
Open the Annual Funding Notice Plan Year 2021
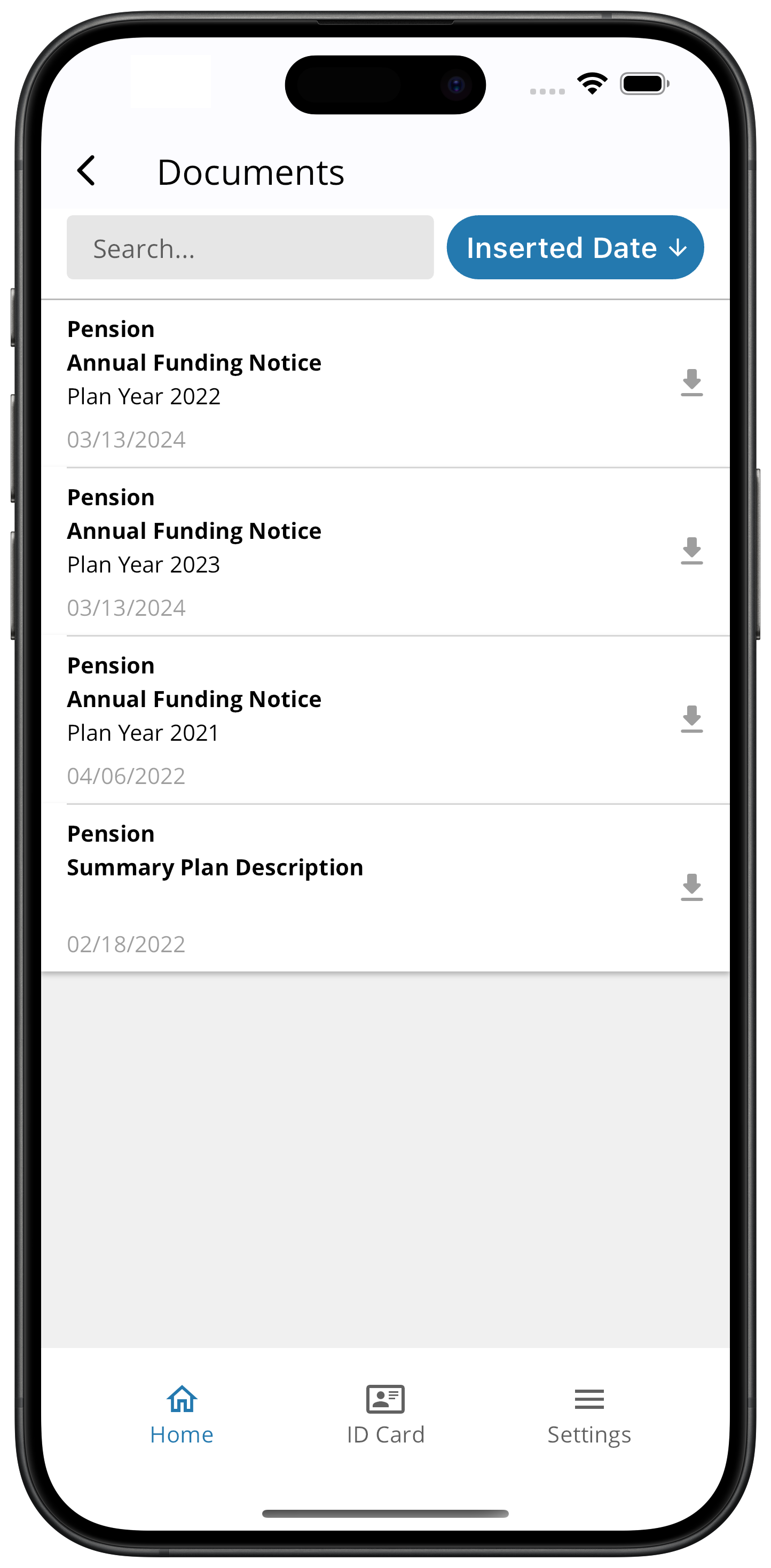click(385, 719)
